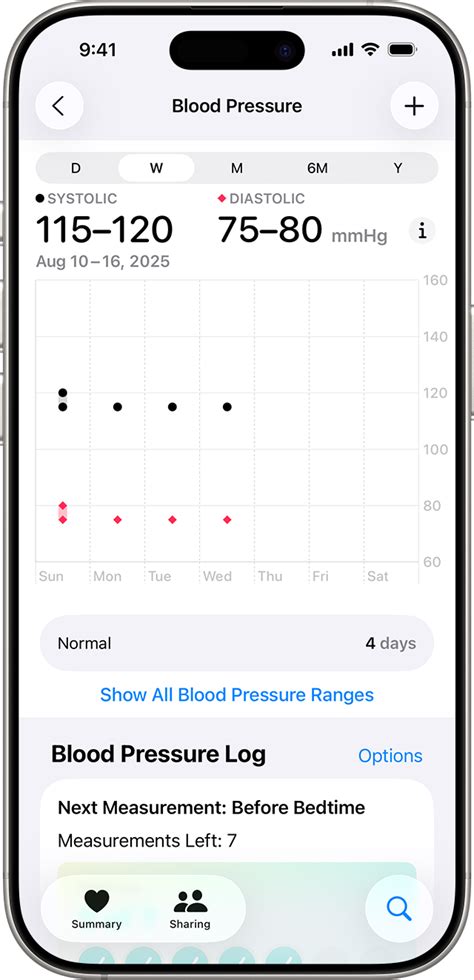Switch to the Y year view
Viewport: 474px width, 980px height.
click(398, 168)
